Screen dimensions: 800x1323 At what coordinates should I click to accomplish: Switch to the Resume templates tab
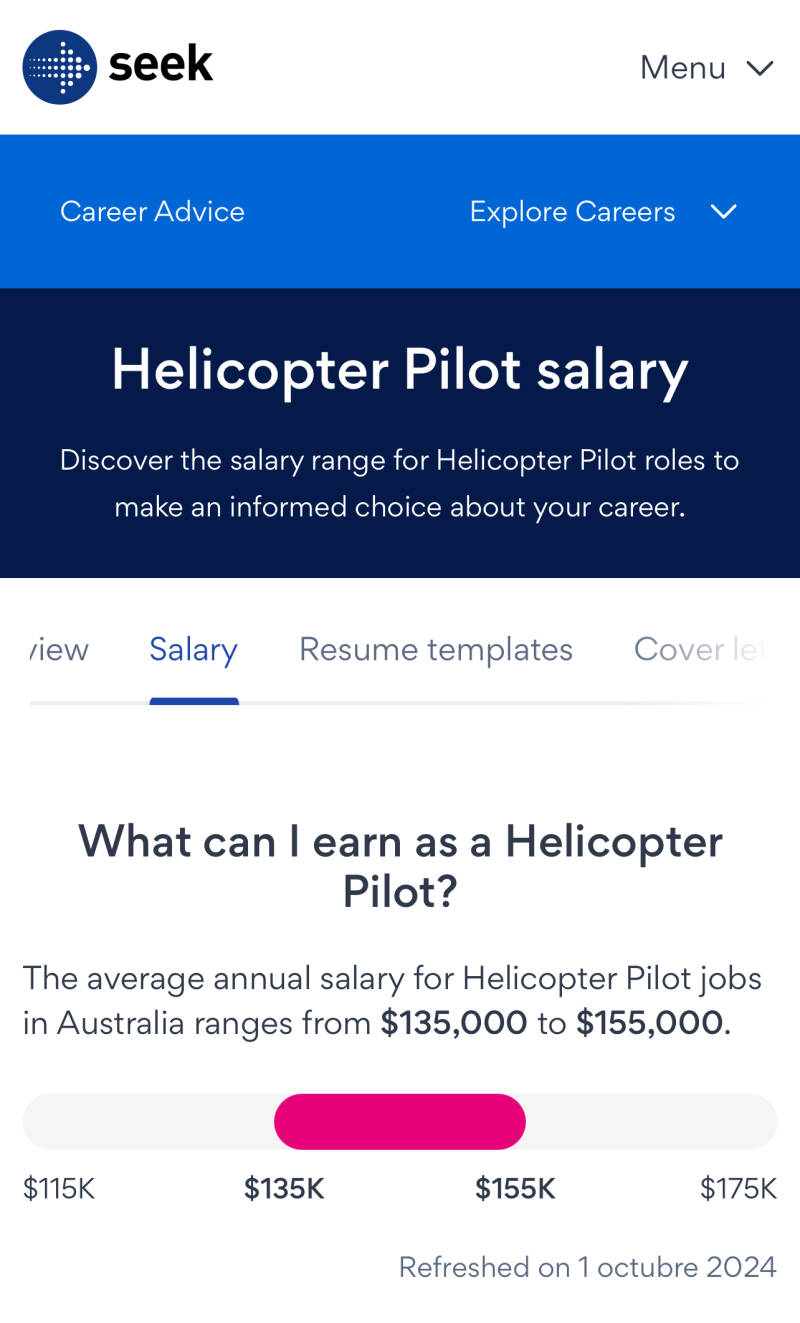click(x=435, y=650)
